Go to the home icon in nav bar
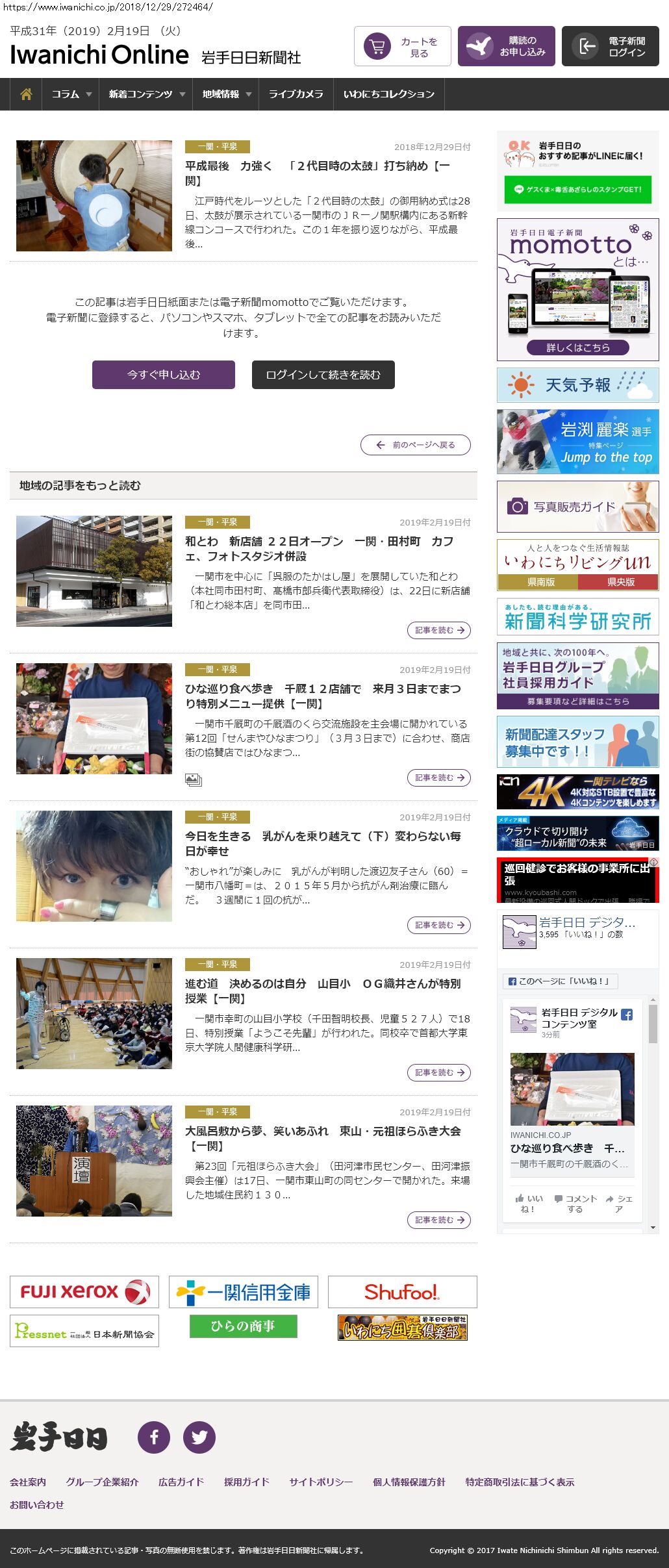The width and height of the screenshot is (669, 1568). (x=26, y=94)
